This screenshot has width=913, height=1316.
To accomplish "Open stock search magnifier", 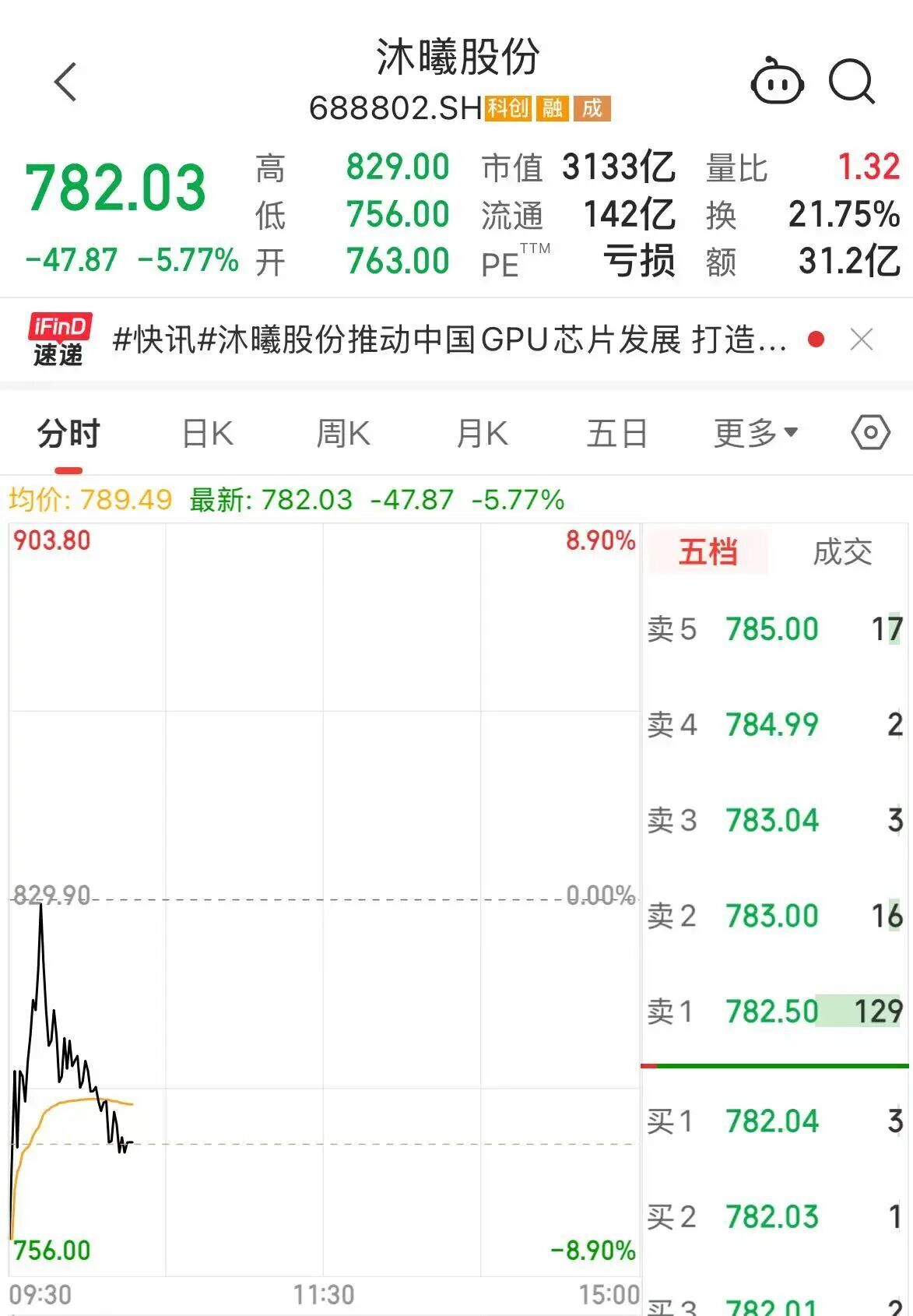I will [x=852, y=82].
